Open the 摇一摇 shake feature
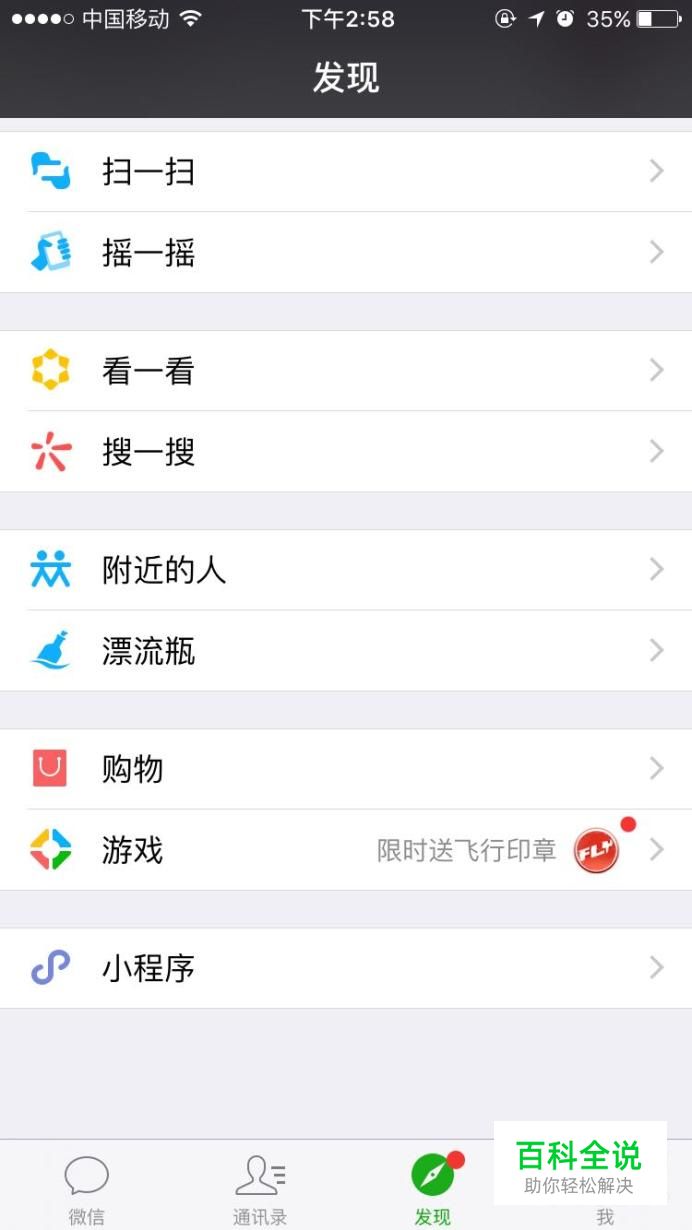Viewport: 692px width, 1230px height. click(x=346, y=253)
